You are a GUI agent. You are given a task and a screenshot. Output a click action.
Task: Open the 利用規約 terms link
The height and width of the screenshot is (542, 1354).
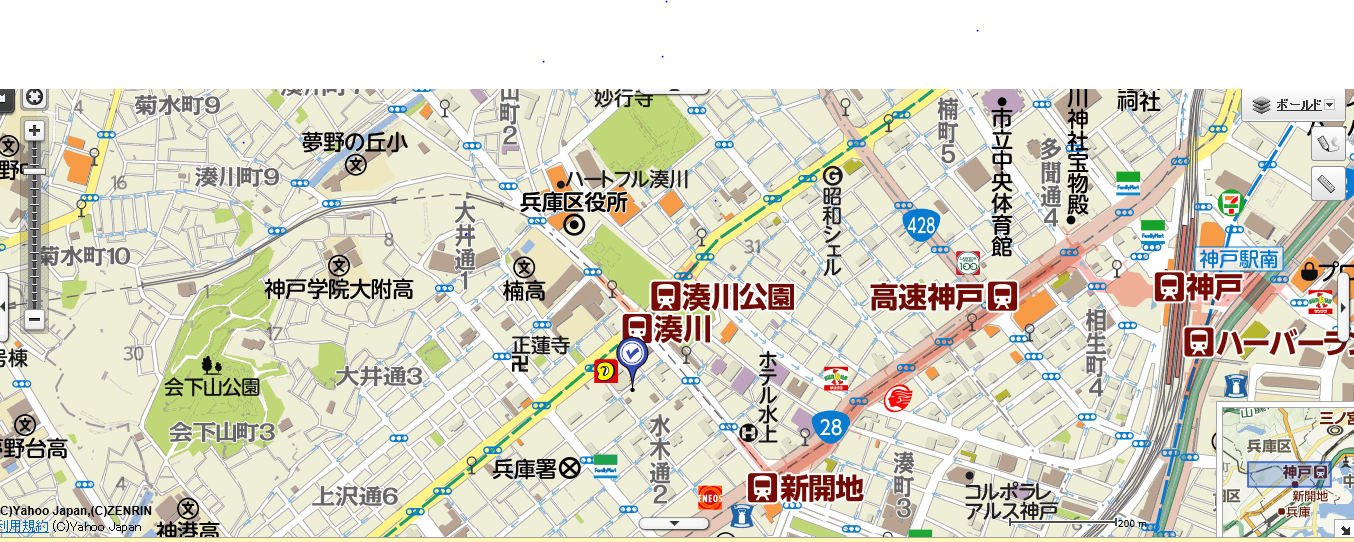[22, 526]
